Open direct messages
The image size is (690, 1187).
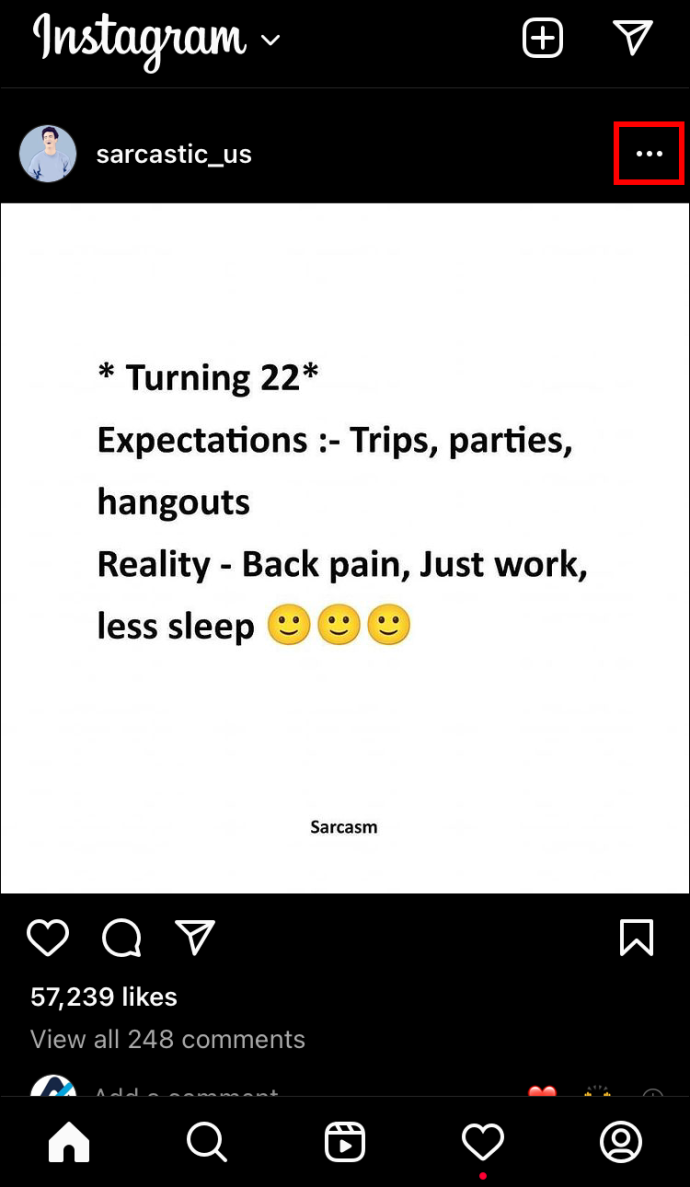click(x=632, y=38)
